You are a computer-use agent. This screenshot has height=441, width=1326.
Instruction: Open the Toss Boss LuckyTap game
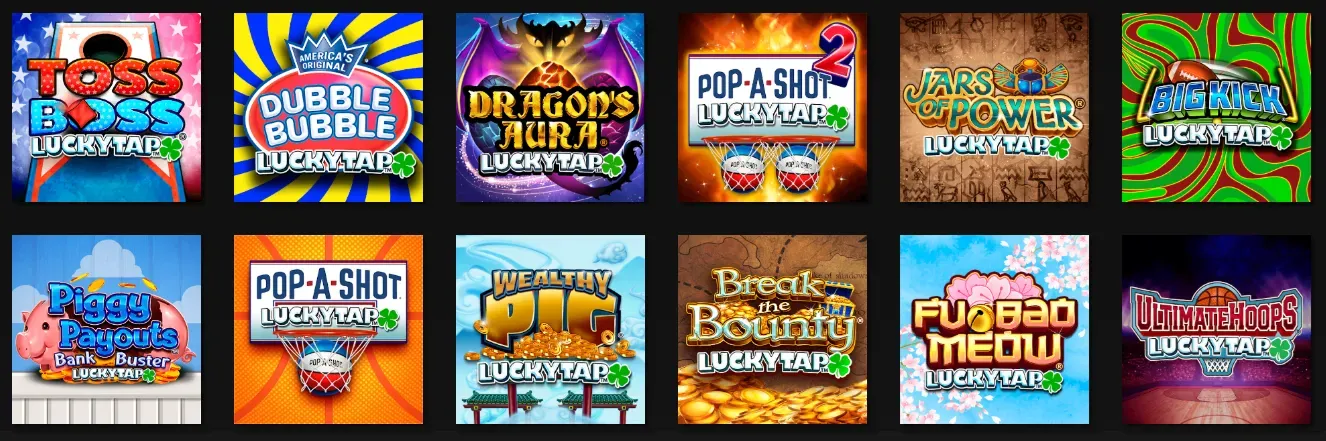point(106,107)
